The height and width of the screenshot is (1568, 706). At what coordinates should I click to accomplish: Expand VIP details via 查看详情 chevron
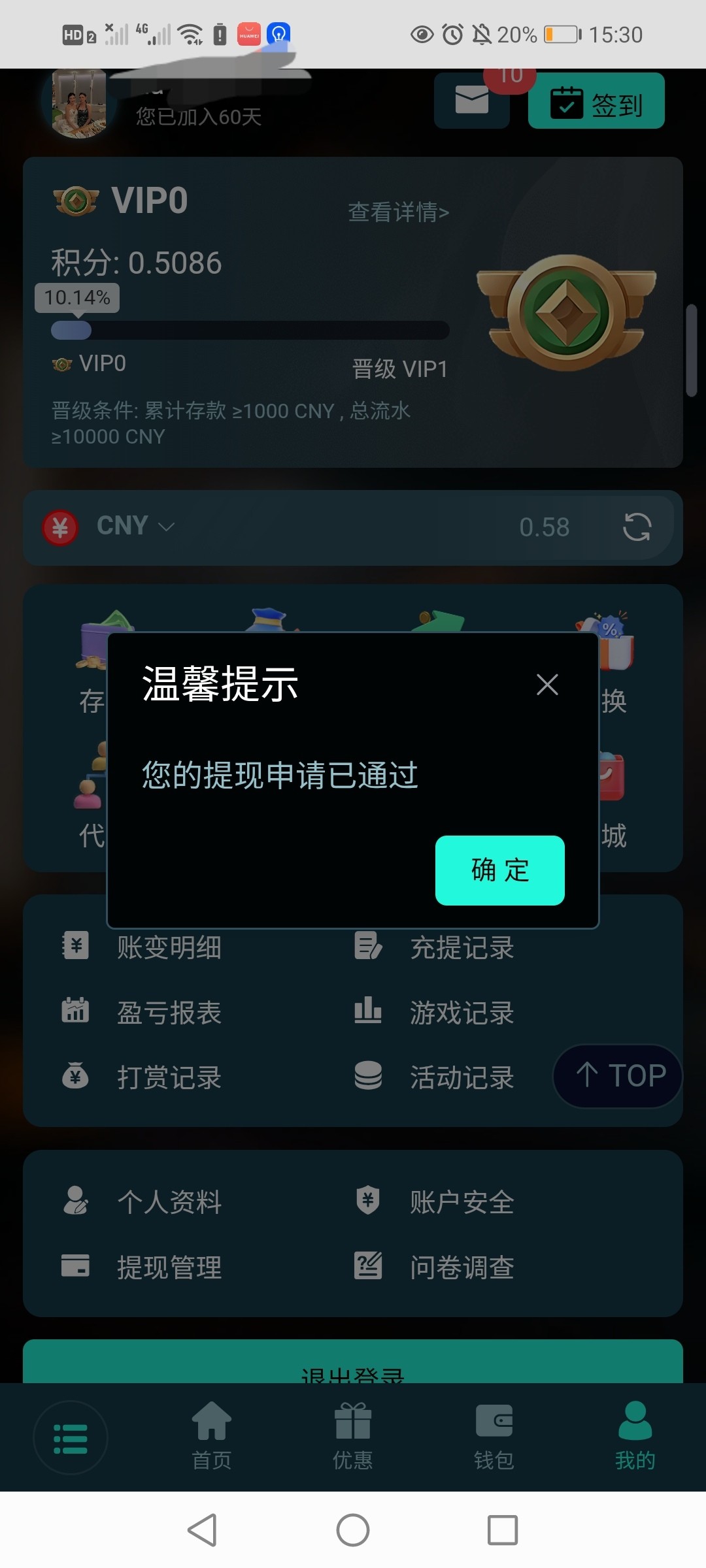click(397, 212)
